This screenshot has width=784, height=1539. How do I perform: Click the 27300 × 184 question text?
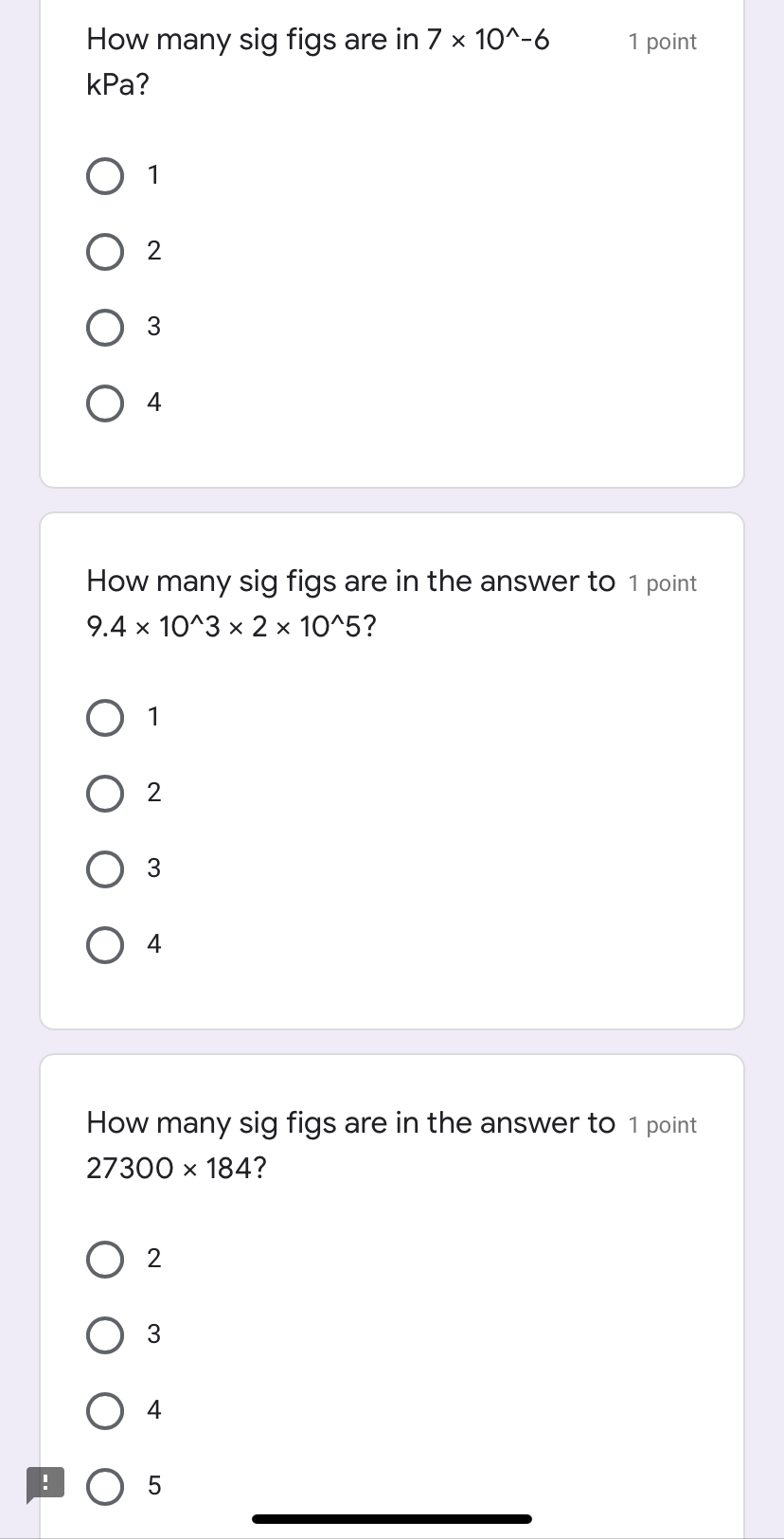click(x=350, y=1144)
